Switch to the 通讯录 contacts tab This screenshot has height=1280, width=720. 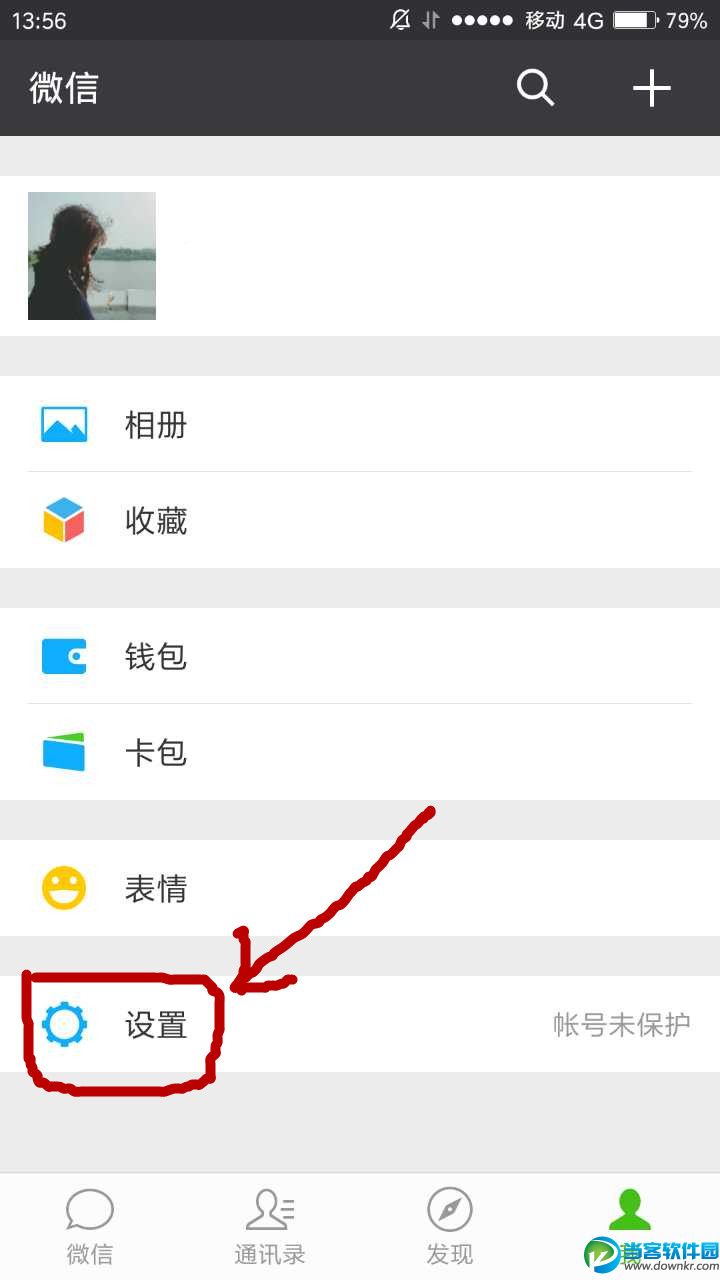point(270,1226)
